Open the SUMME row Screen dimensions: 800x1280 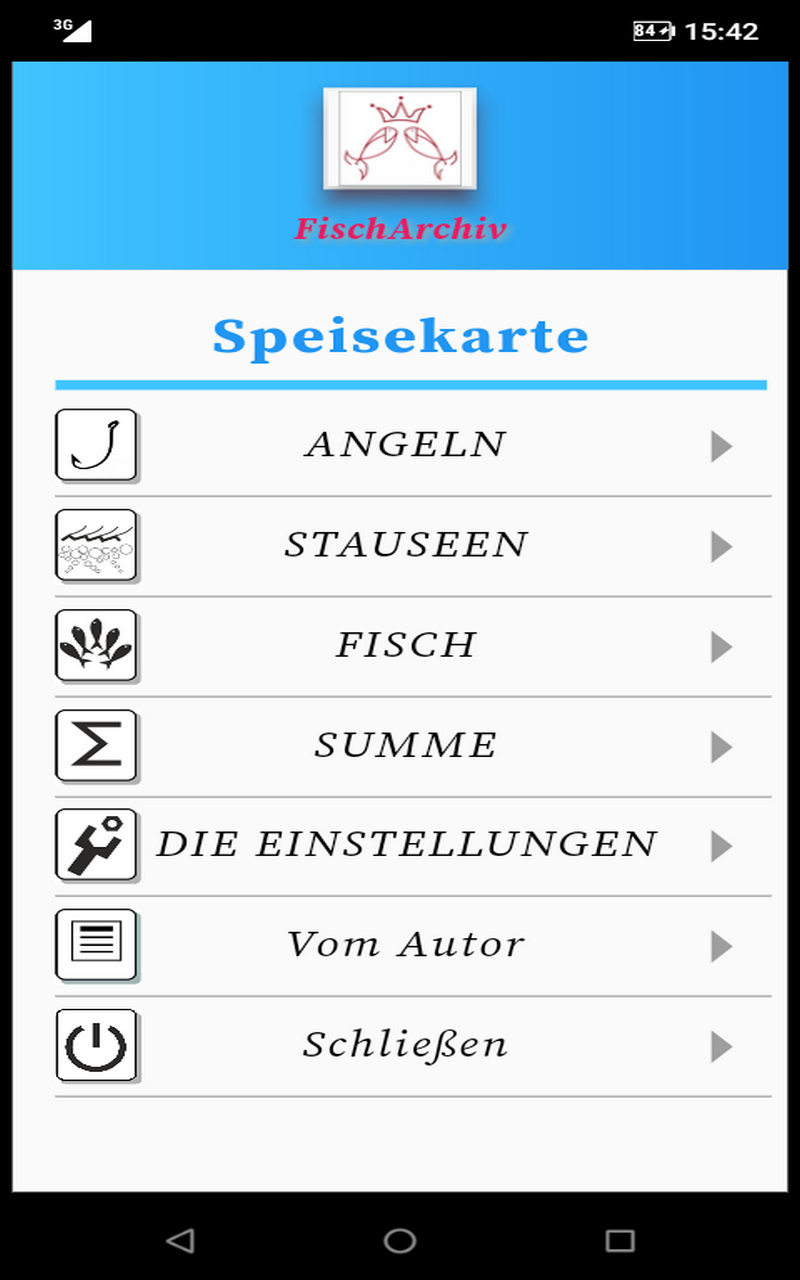[x=406, y=745]
